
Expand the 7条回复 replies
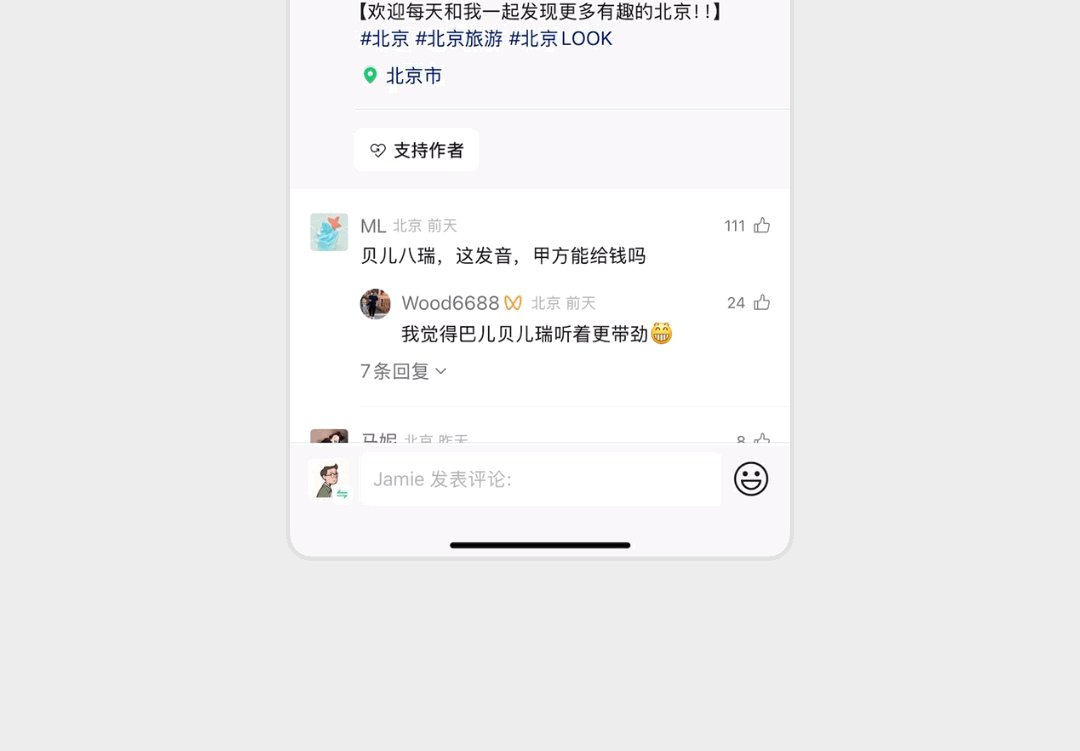(x=403, y=371)
